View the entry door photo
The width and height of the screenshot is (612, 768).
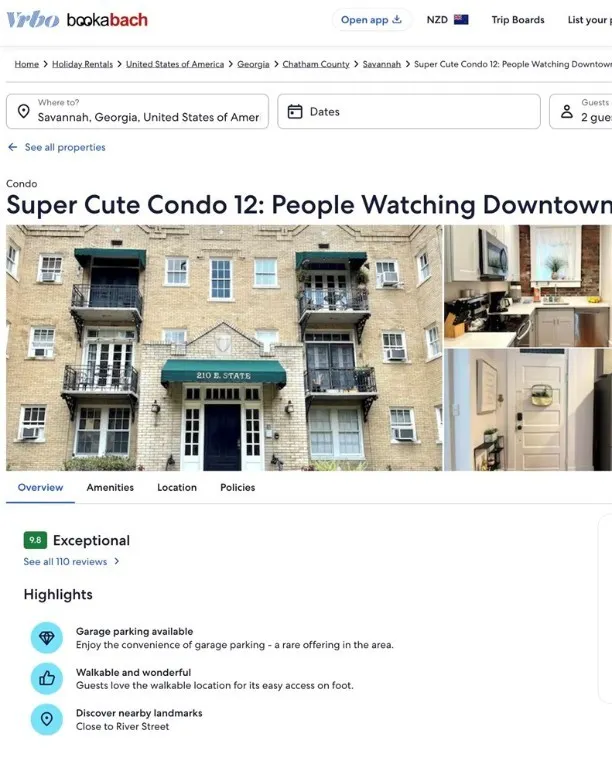pos(528,410)
